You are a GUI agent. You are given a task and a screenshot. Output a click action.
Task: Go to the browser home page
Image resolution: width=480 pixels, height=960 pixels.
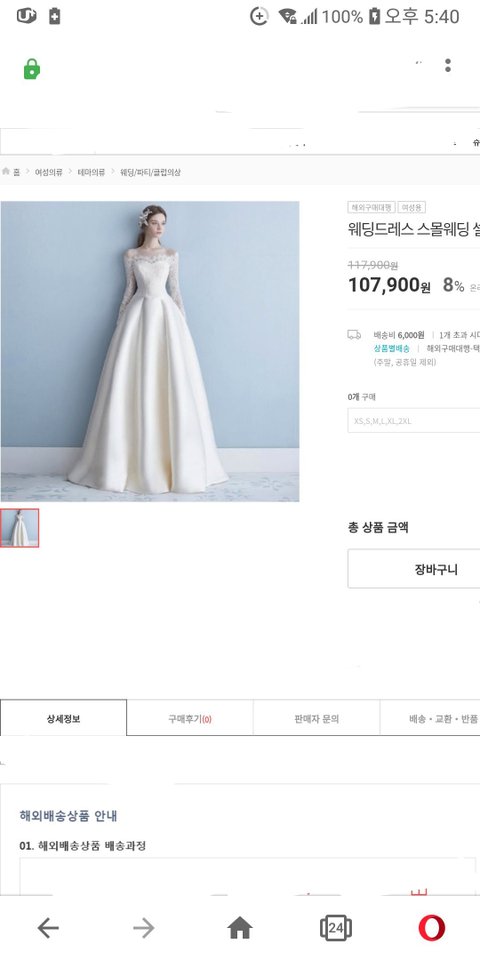(240, 928)
